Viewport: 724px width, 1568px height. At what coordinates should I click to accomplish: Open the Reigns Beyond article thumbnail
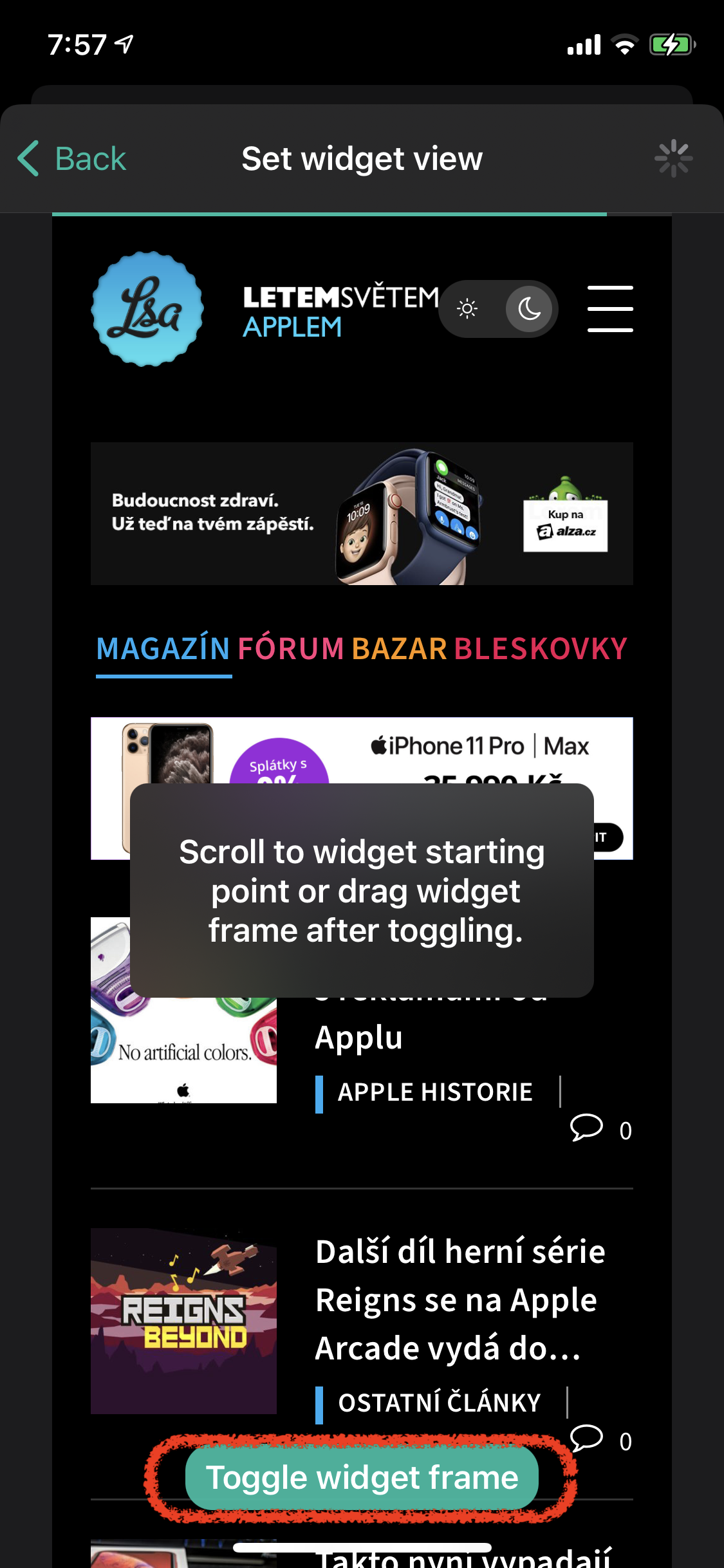coord(183,1321)
